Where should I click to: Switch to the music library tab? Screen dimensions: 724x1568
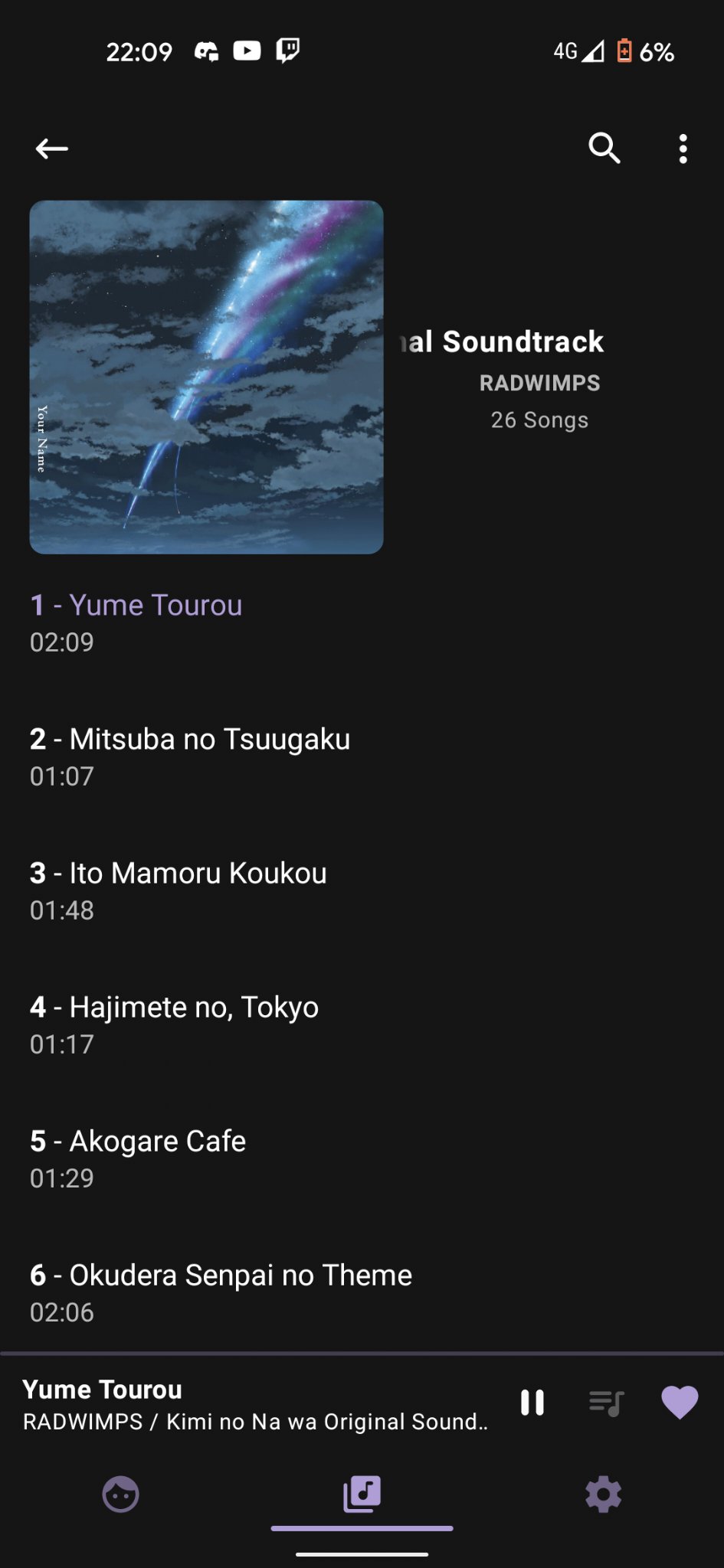362,1494
